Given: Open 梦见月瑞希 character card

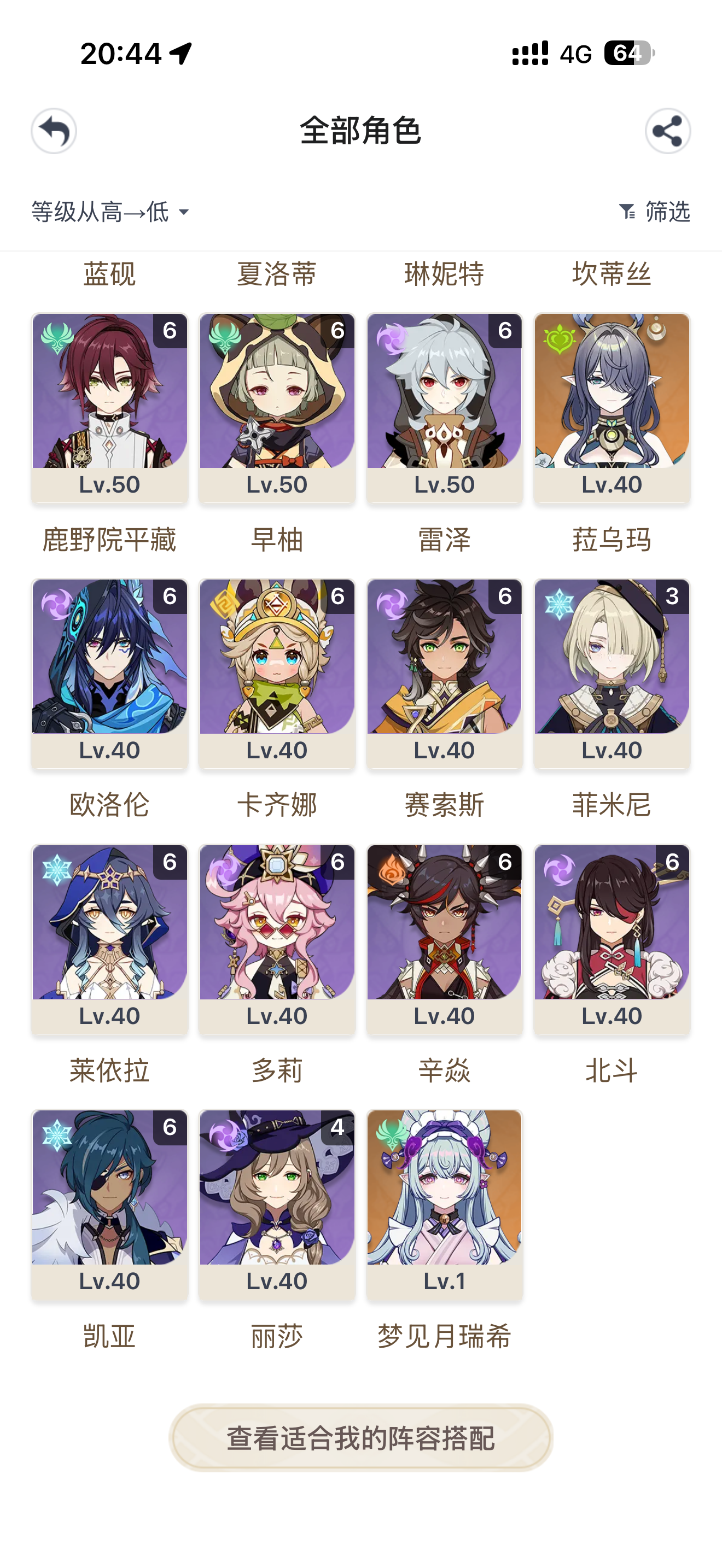Looking at the screenshot, I should click(x=444, y=1204).
